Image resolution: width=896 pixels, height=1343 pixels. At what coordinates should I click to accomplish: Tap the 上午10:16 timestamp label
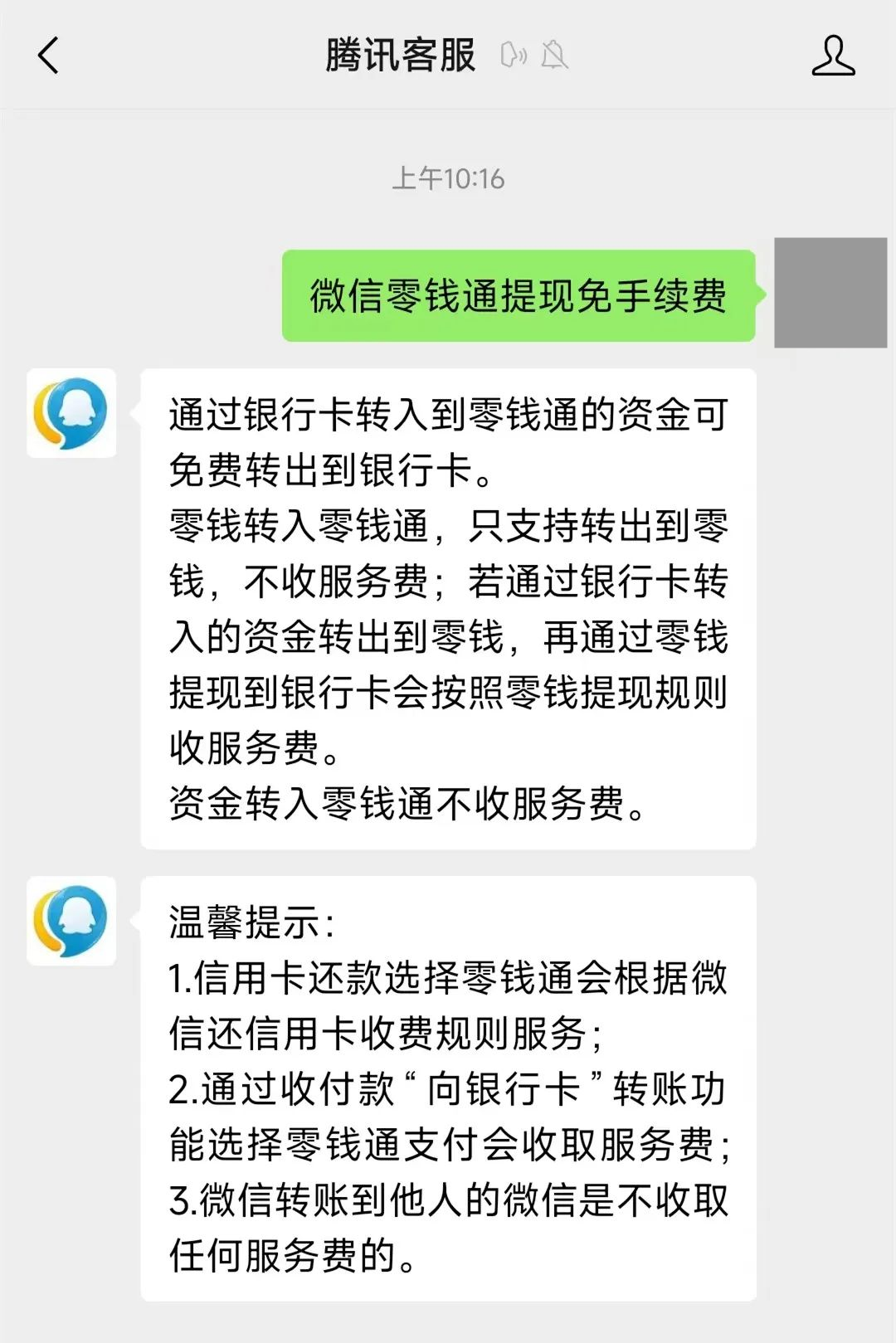[448, 177]
